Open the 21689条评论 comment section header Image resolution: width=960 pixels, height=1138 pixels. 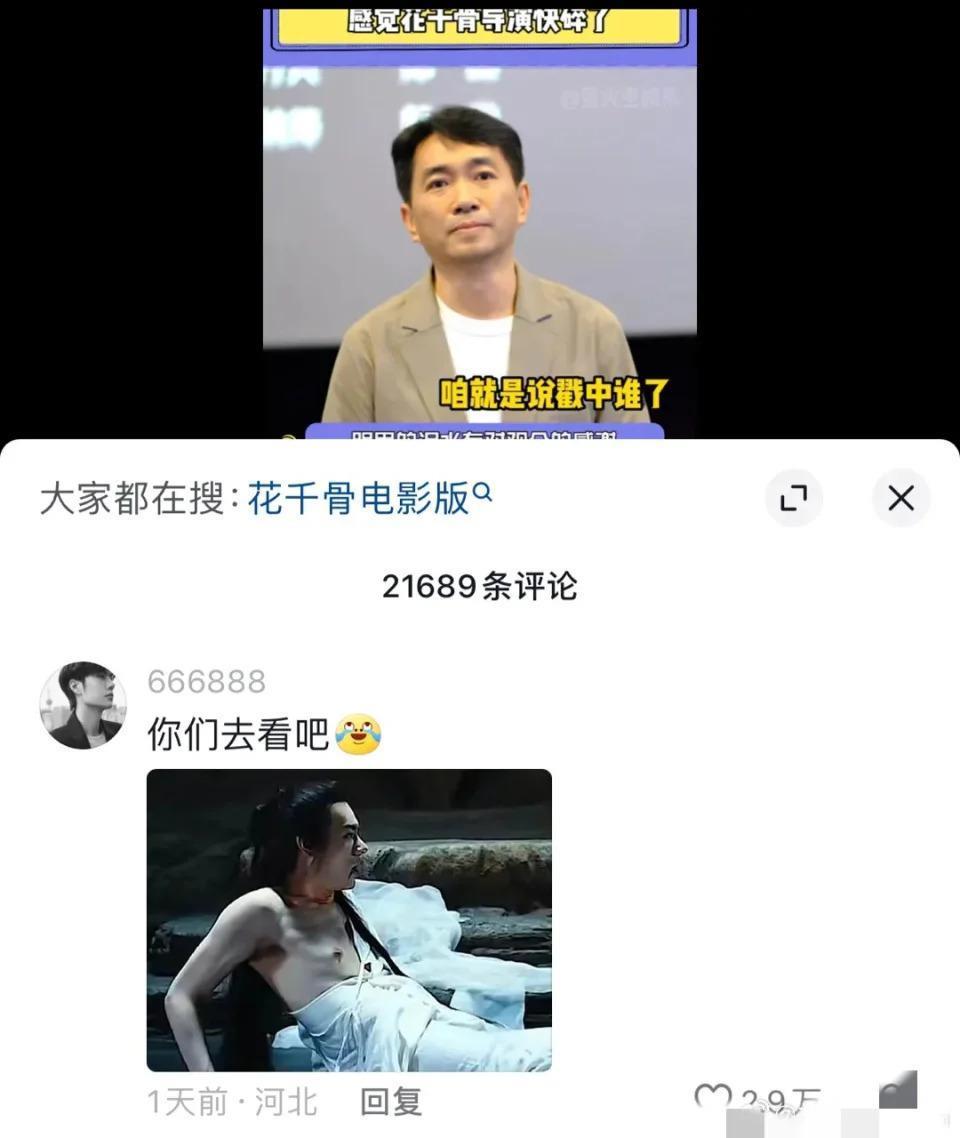click(x=479, y=588)
